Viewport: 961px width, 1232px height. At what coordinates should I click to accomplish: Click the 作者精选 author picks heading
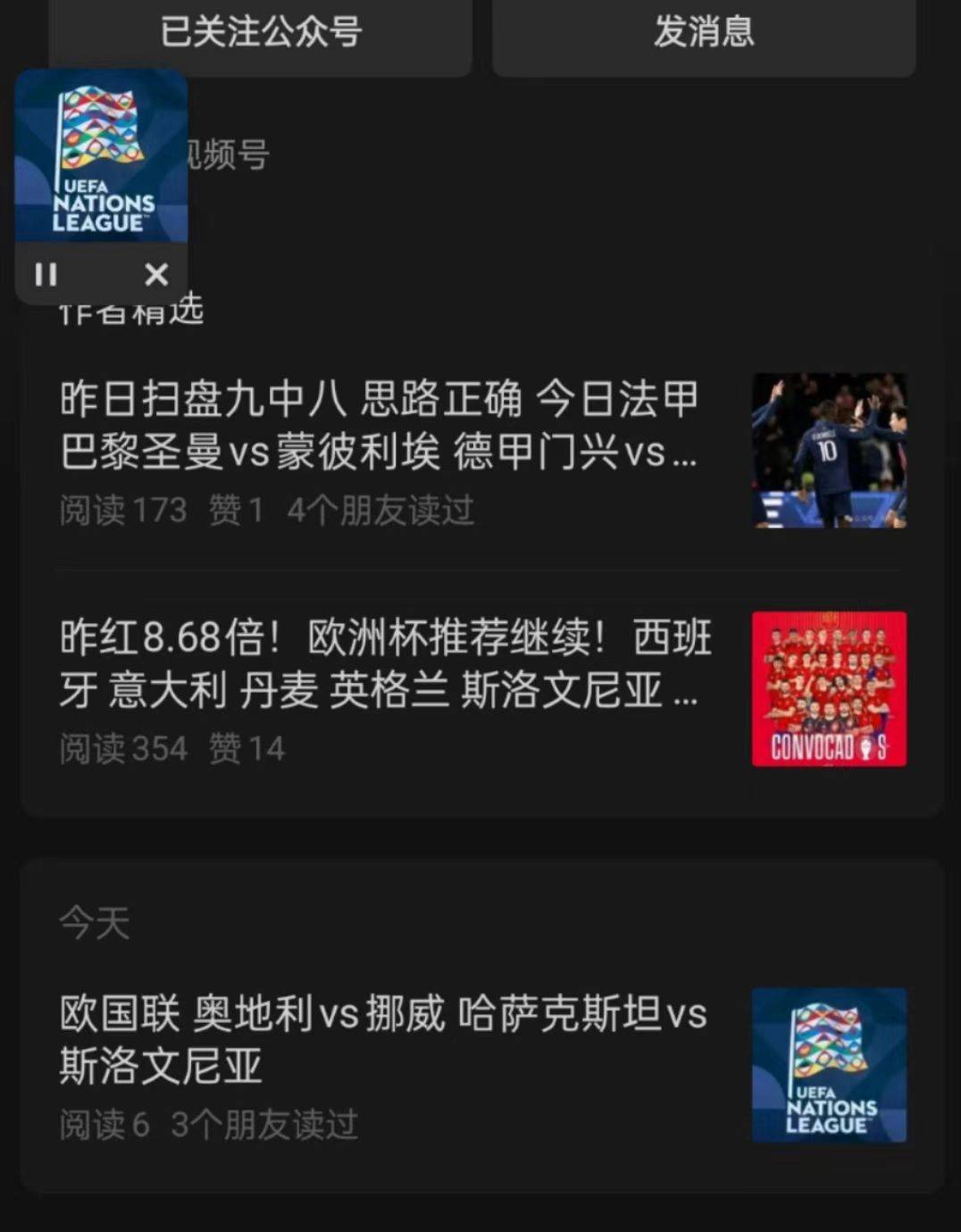[x=132, y=314]
